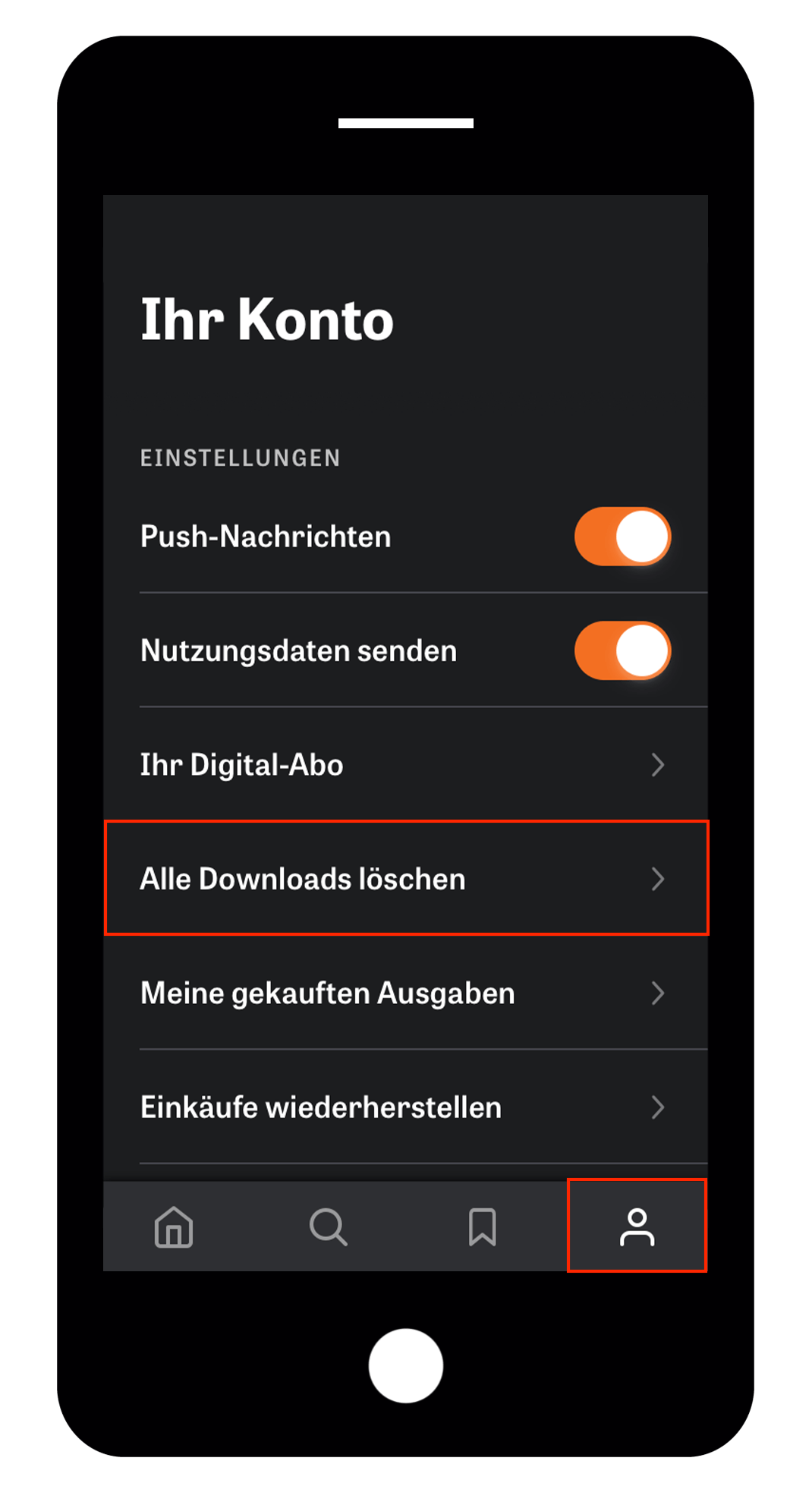Disable the Push-Nachrichten switch
This screenshot has width=812, height=1505.
point(622,537)
